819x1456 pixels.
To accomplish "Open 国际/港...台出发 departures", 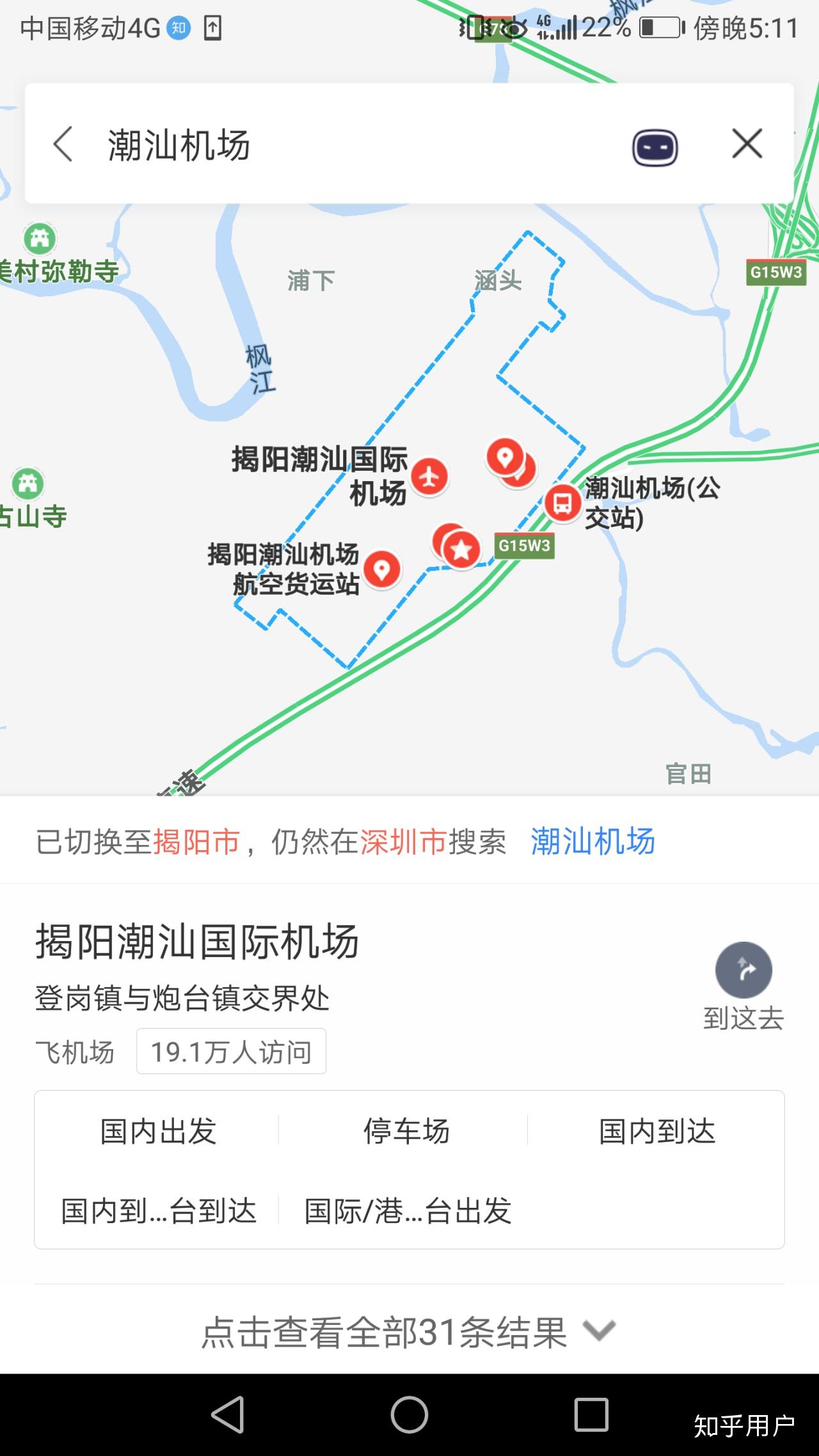I will [x=408, y=1210].
